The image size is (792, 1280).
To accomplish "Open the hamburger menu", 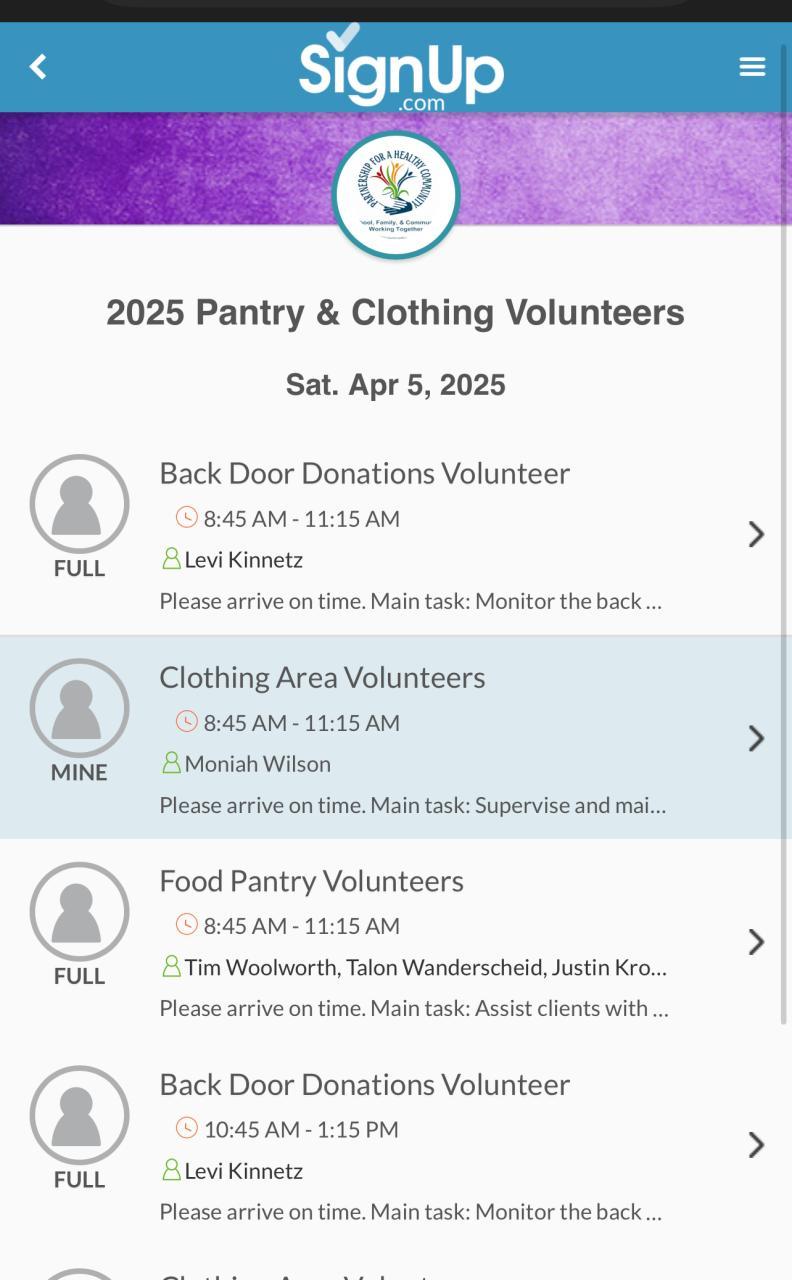I will coord(752,67).
